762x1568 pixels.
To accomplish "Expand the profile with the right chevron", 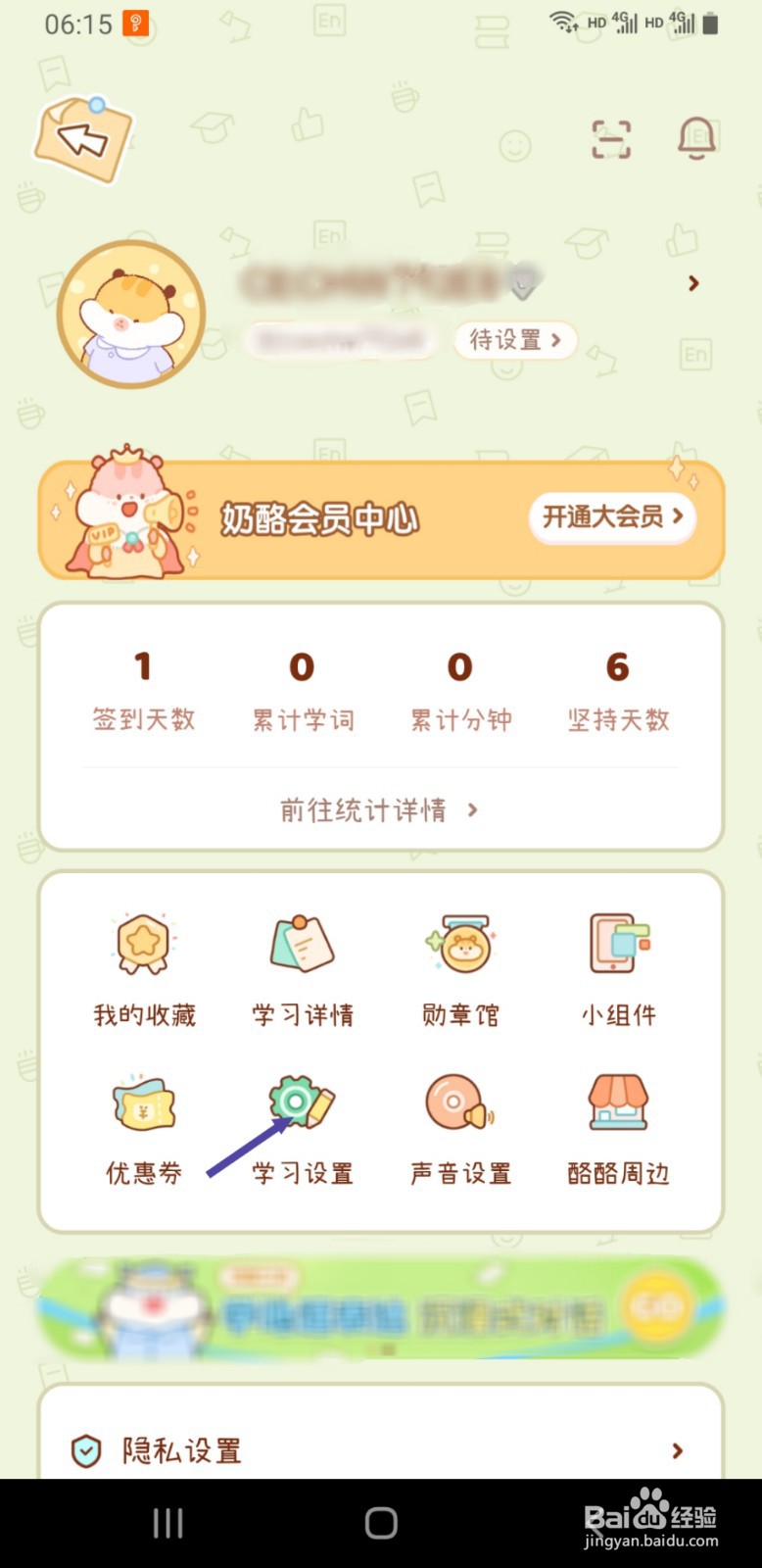I will [693, 283].
